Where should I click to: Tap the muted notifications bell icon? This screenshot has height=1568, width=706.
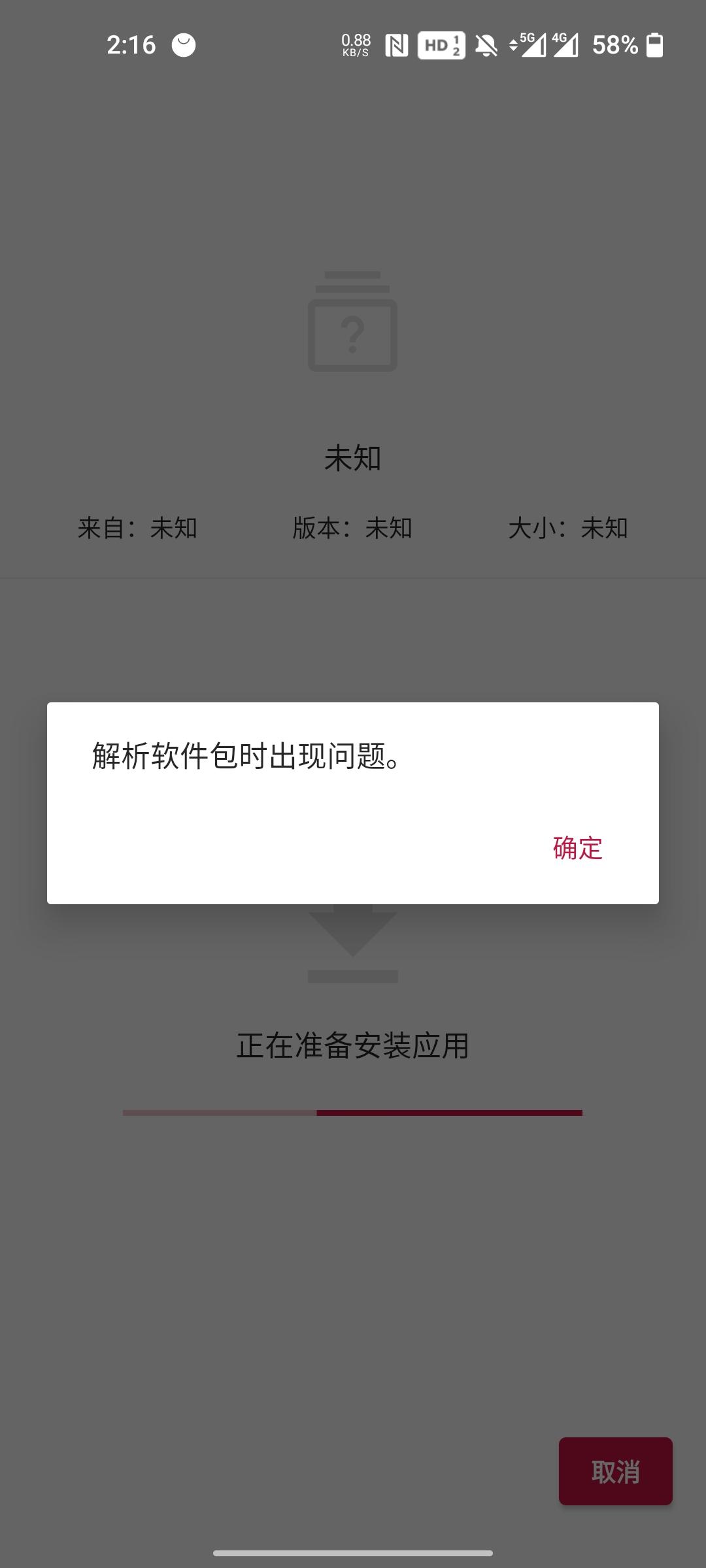click(486, 46)
